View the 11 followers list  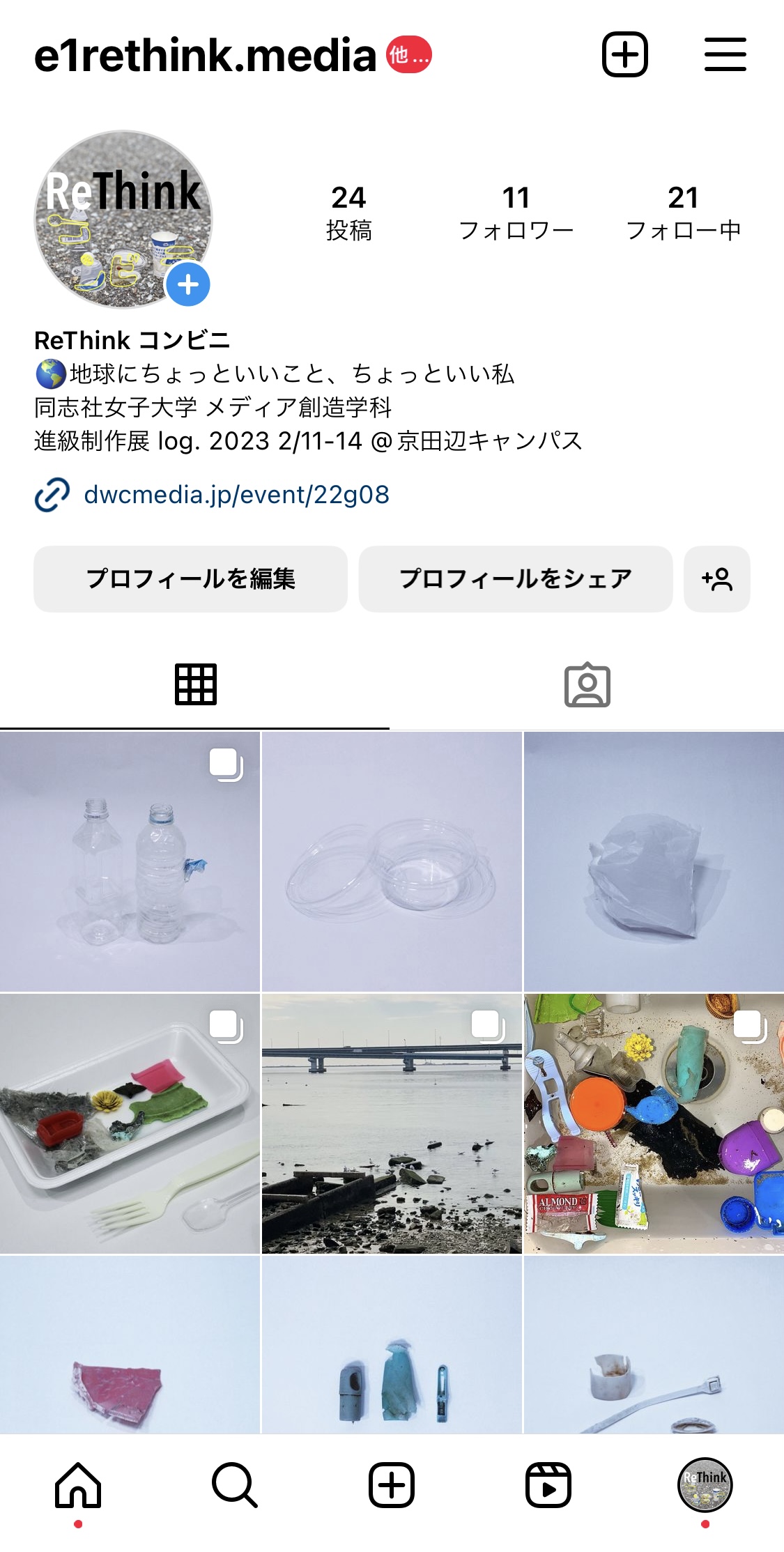[x=516, y=213]
